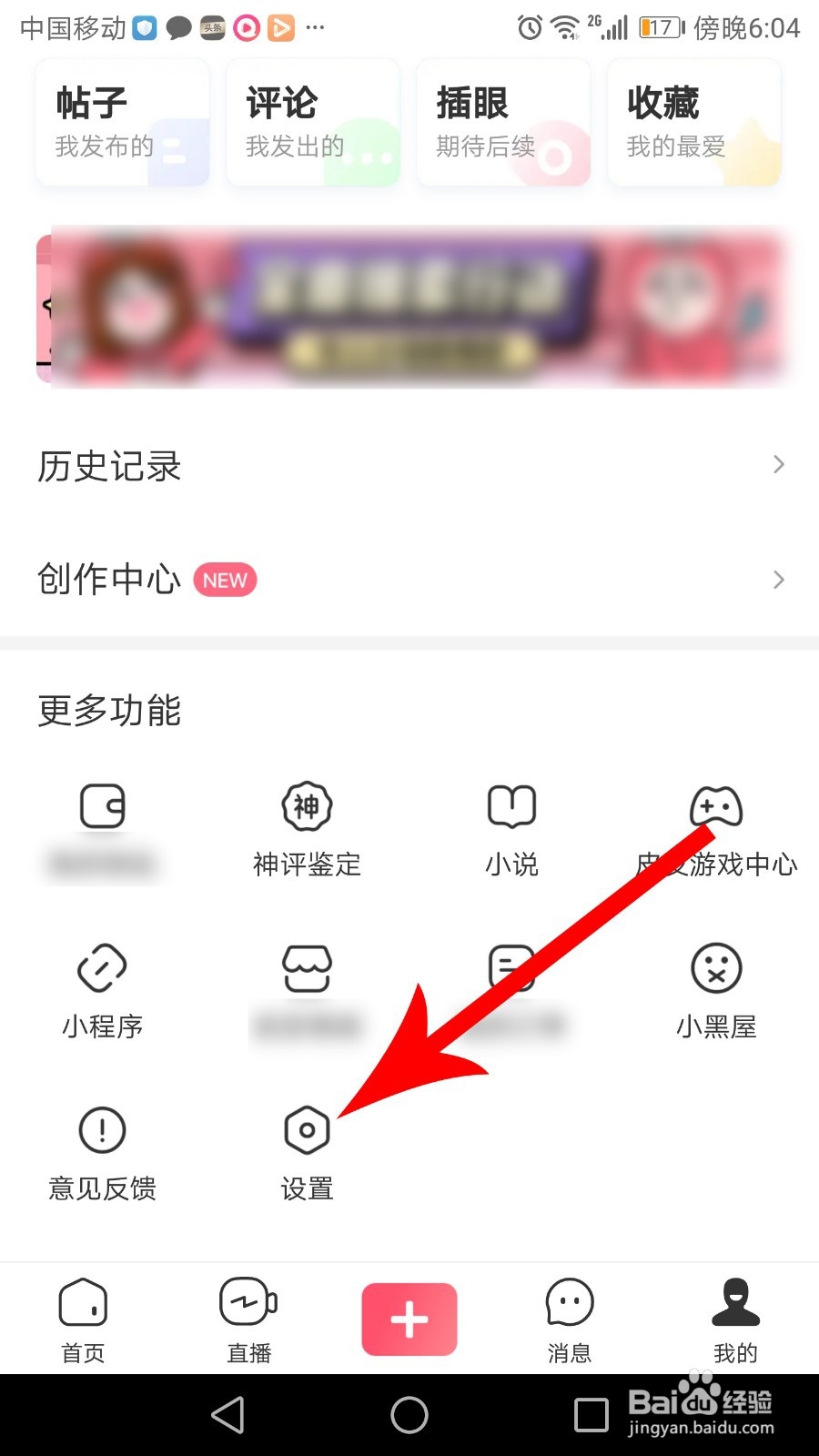Open the 评论 my comments card
The height and width of the screenshot is (1456, 819).
click(313, 122)
